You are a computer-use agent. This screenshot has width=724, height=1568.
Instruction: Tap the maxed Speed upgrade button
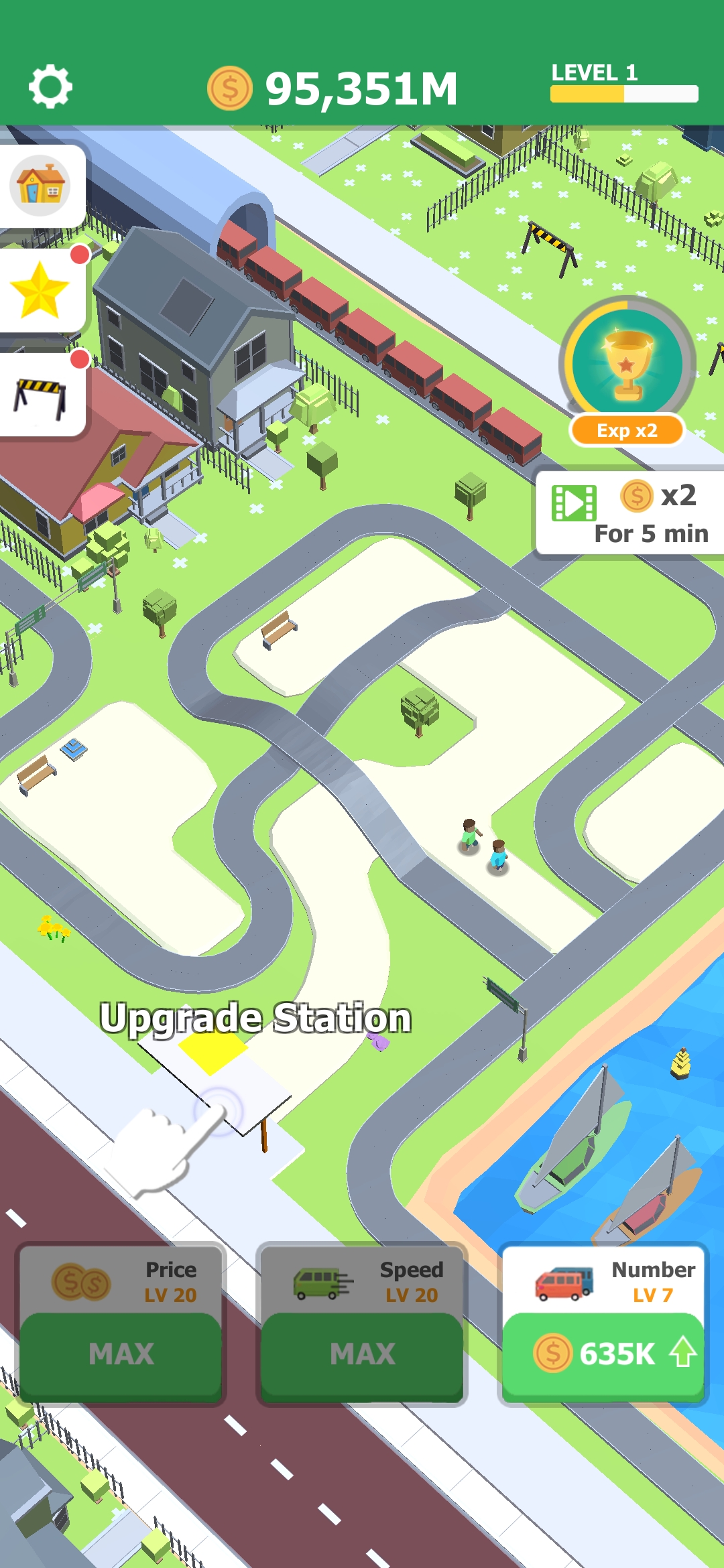pos(362,1354)
